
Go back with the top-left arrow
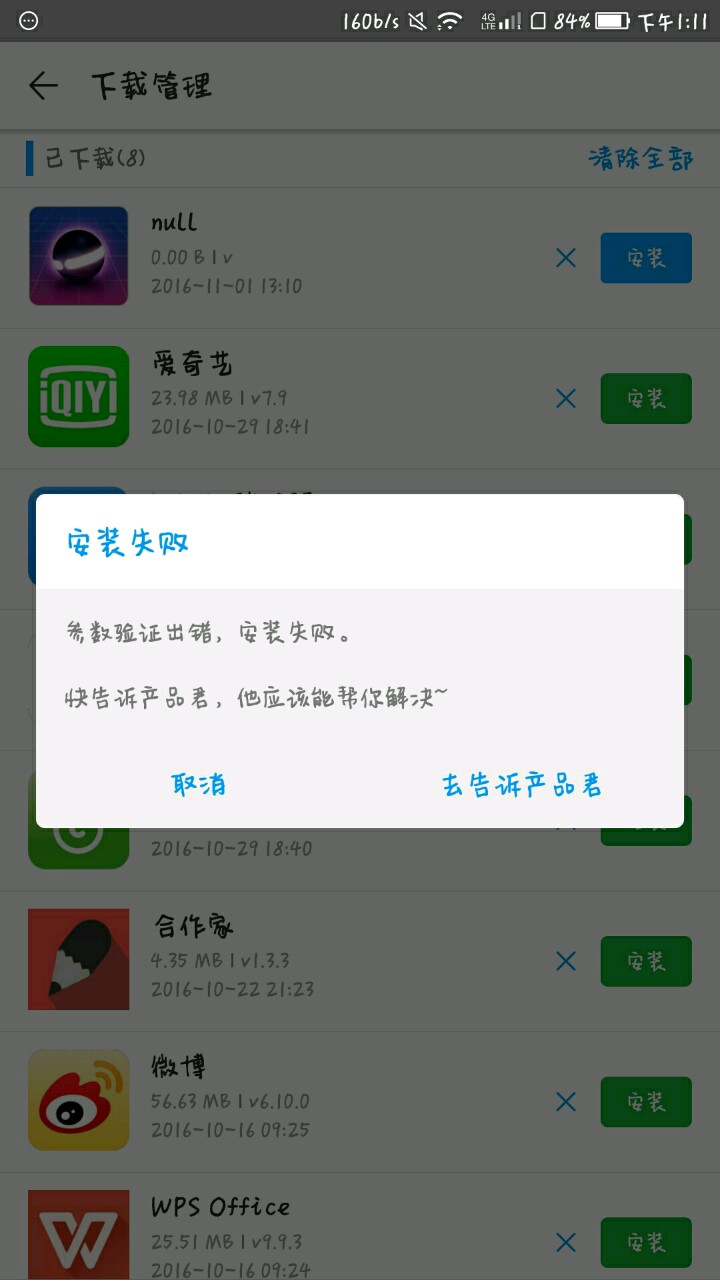[43, 86]
